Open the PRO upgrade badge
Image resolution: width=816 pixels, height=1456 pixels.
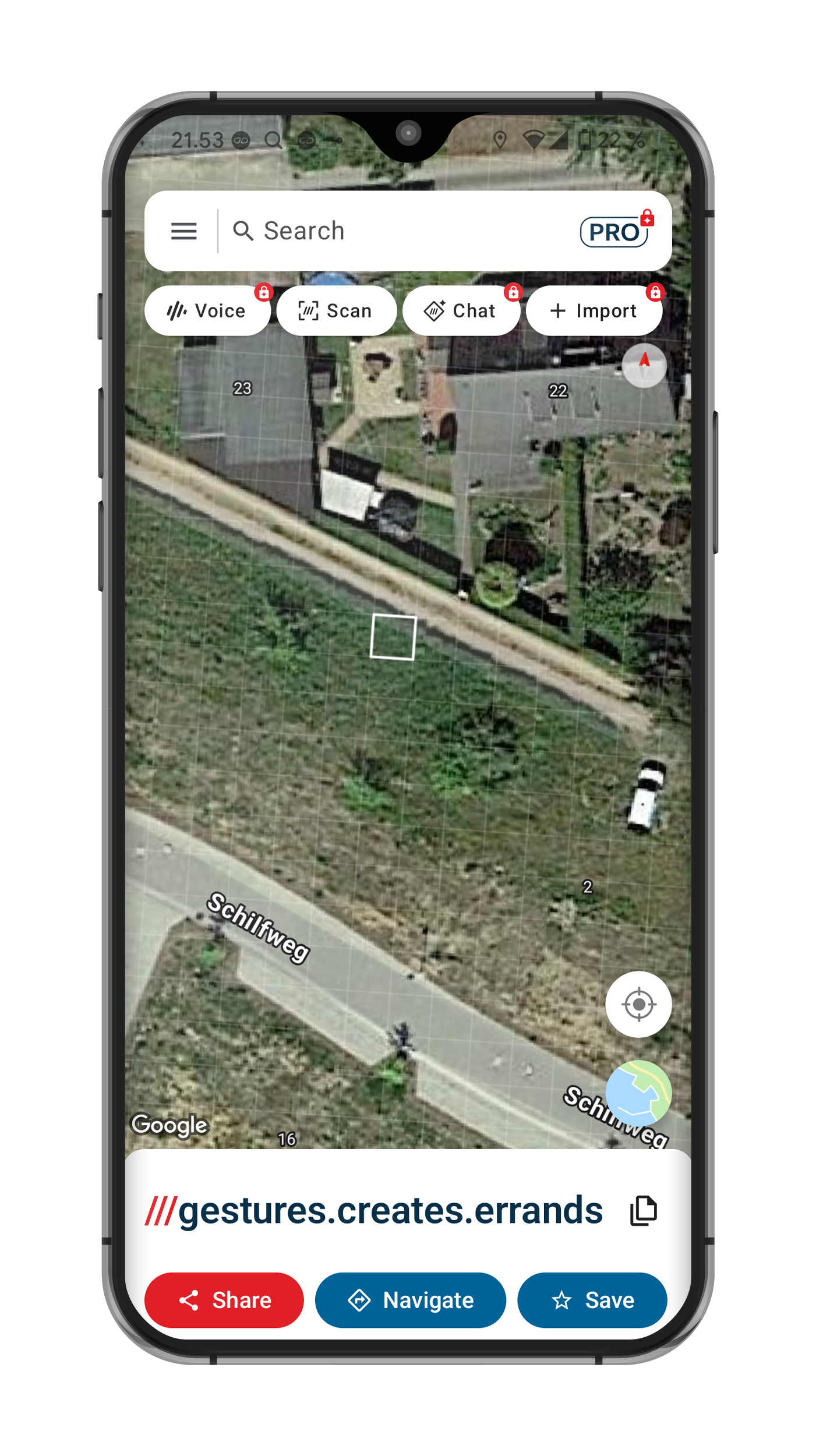615,231
